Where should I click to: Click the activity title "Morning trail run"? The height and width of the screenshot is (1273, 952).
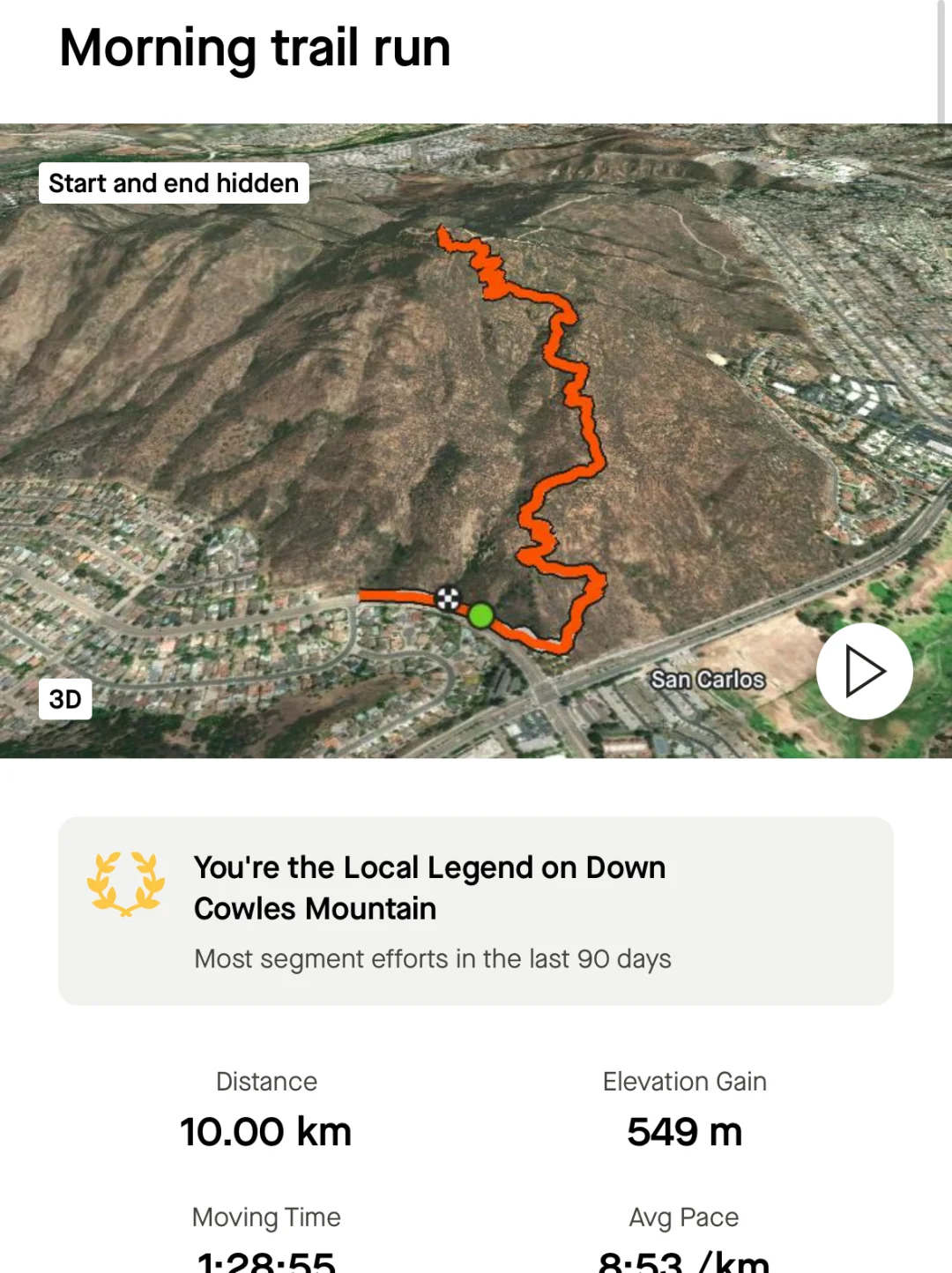[254, 48]
